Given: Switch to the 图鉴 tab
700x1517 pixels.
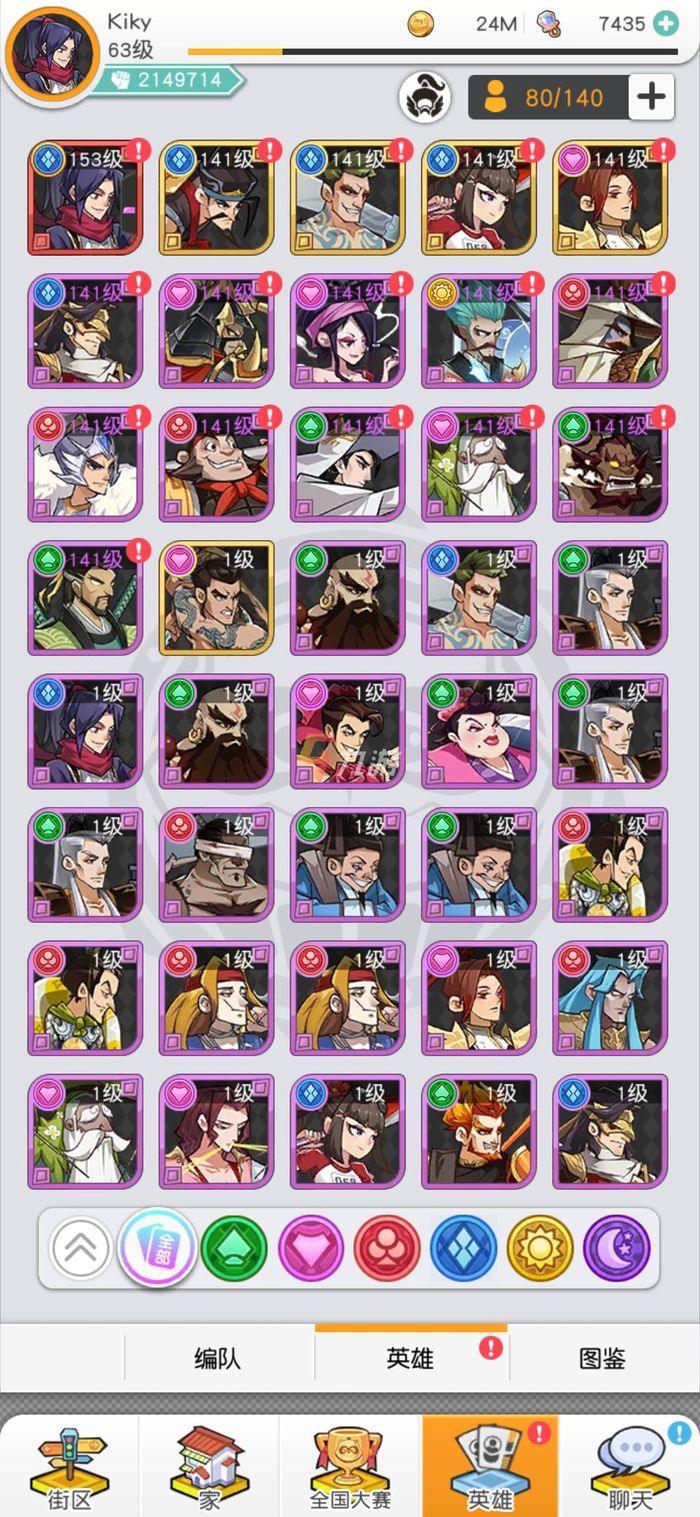Looking at the screenshot, I should tap(602, 1359).
